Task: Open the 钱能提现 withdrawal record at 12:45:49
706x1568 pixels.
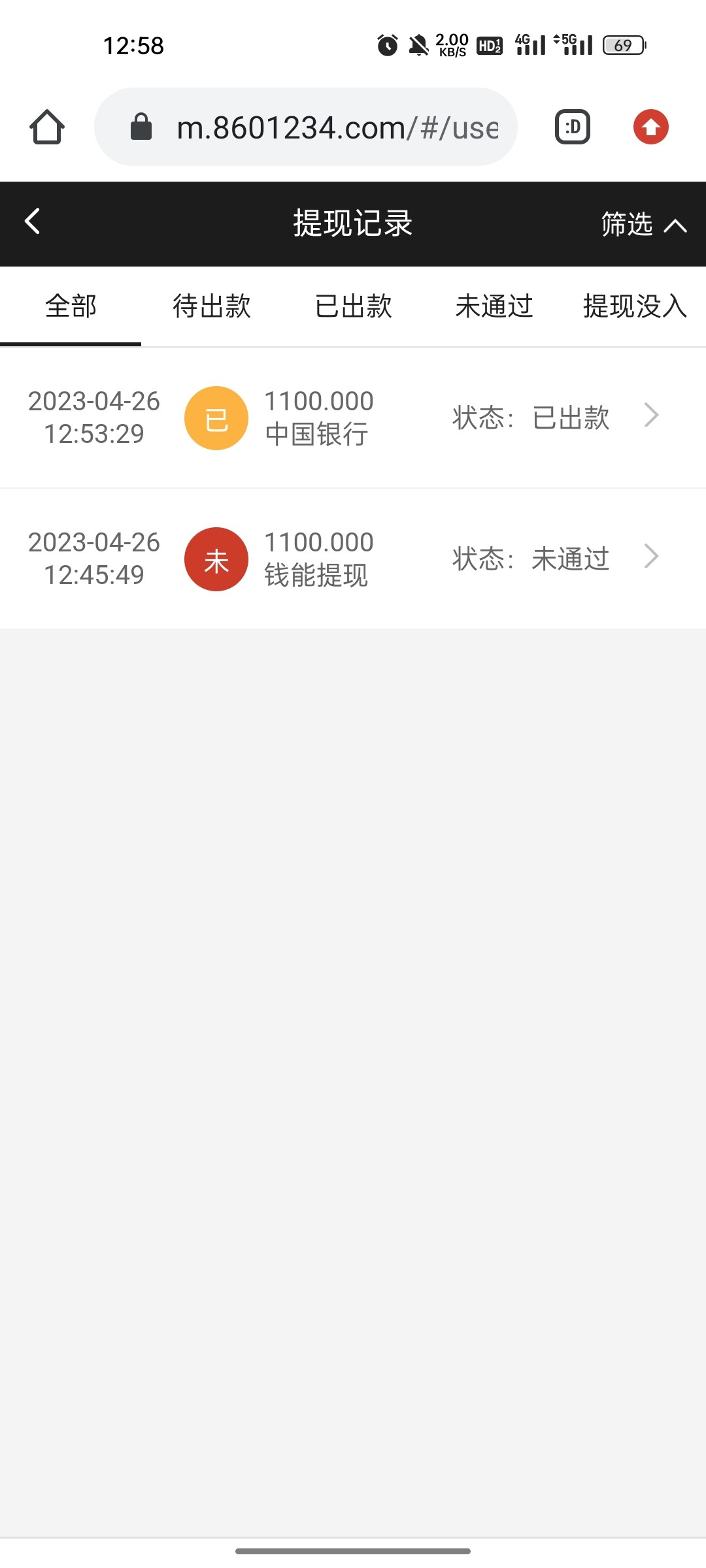Action: pos(353,559)
